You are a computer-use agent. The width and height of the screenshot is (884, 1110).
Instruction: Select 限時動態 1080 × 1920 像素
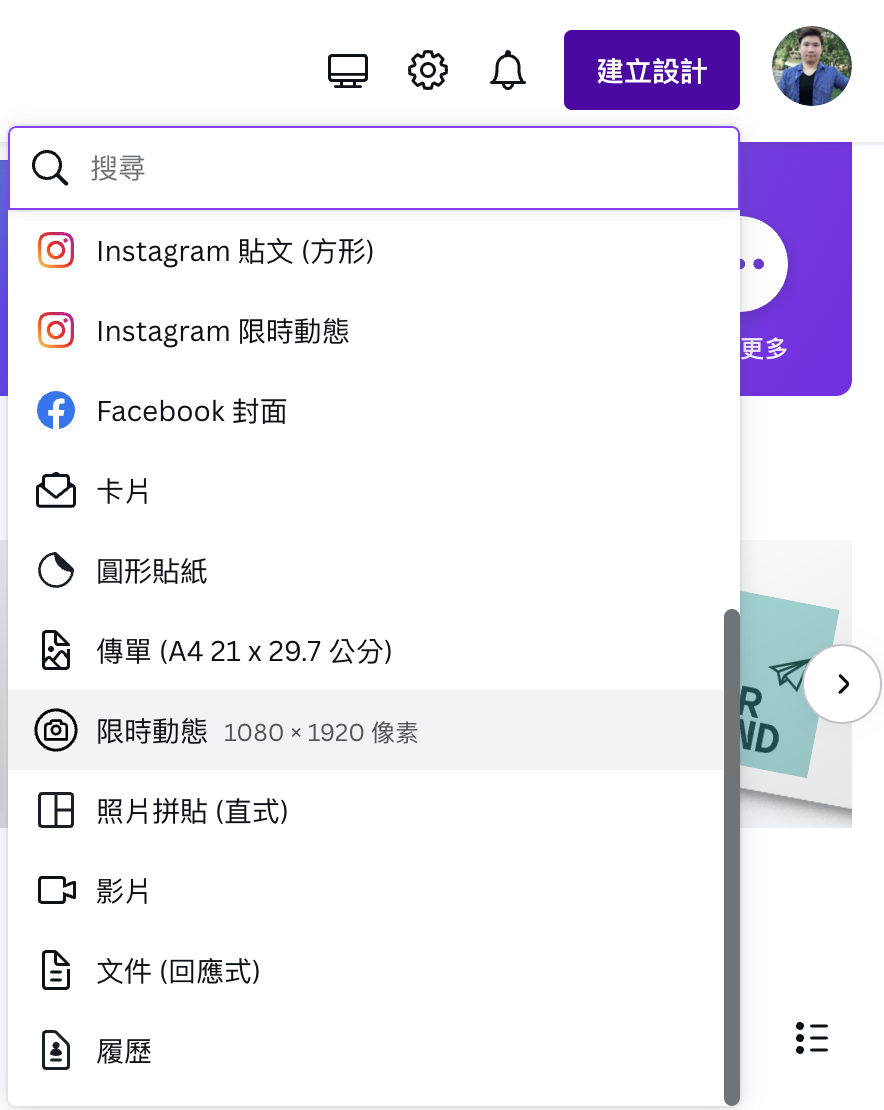257,731
